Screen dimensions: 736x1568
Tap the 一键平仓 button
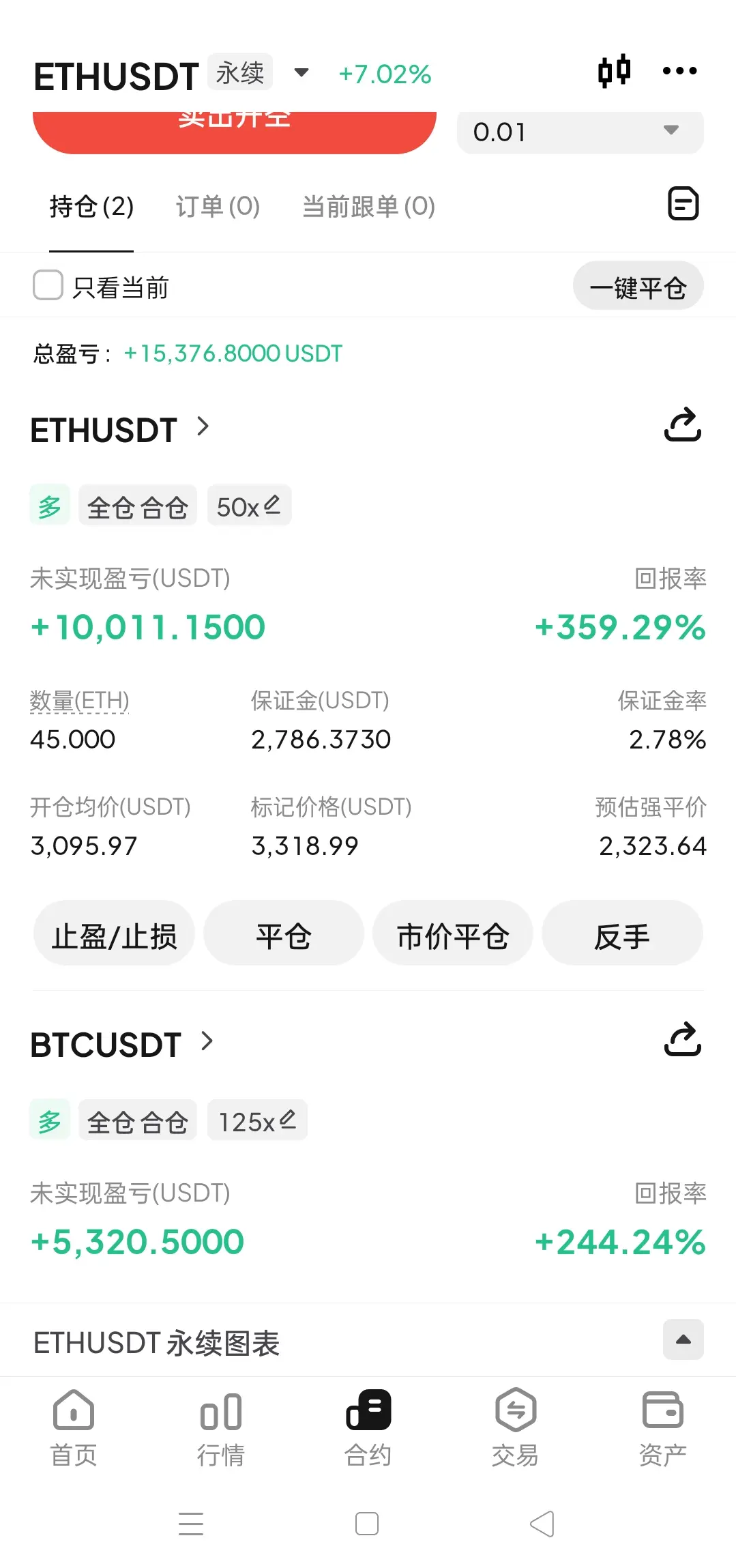[x=638, y=287]
